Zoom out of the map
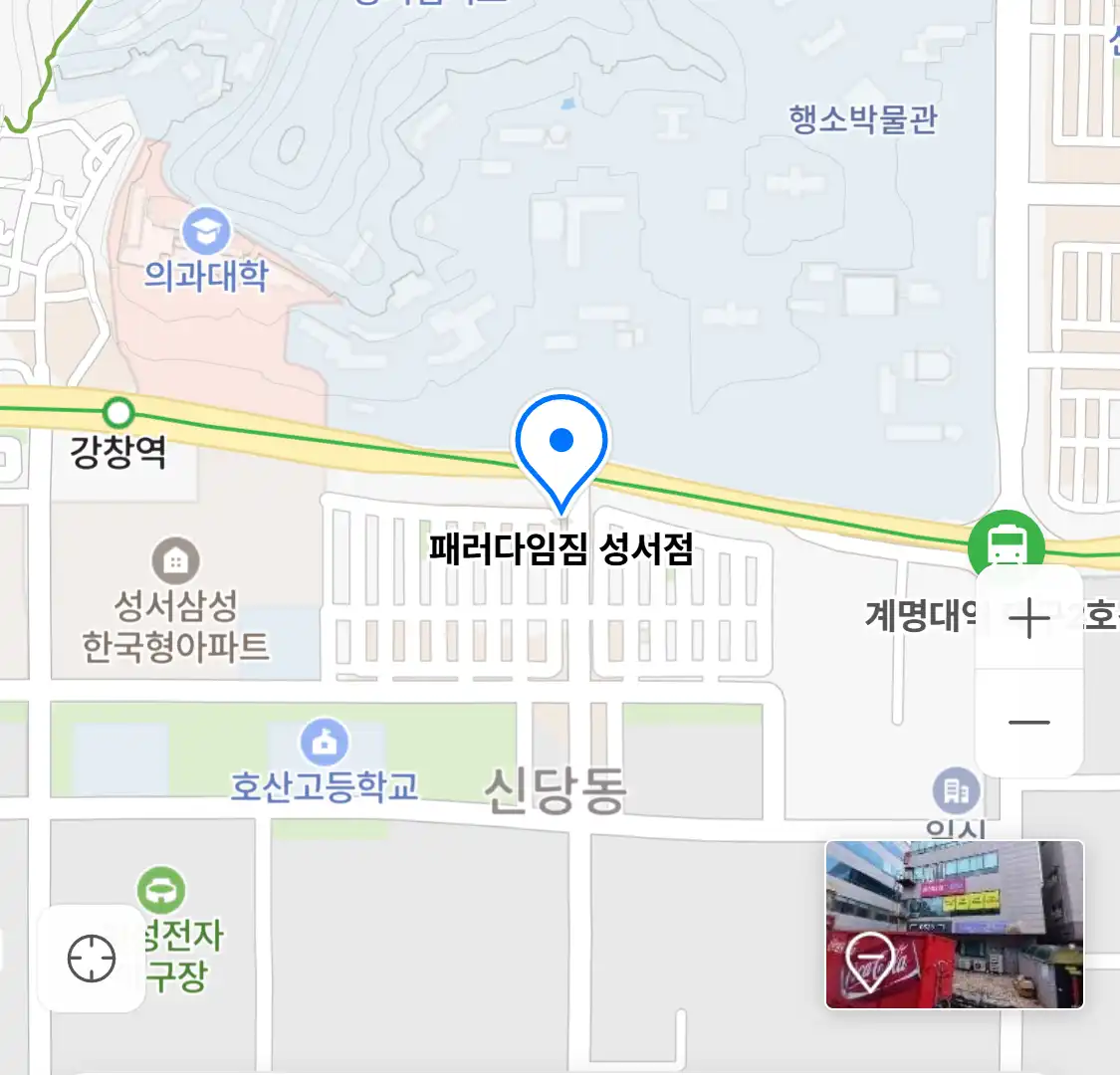This screenshot has width=1120, height=1075. 1029,723
